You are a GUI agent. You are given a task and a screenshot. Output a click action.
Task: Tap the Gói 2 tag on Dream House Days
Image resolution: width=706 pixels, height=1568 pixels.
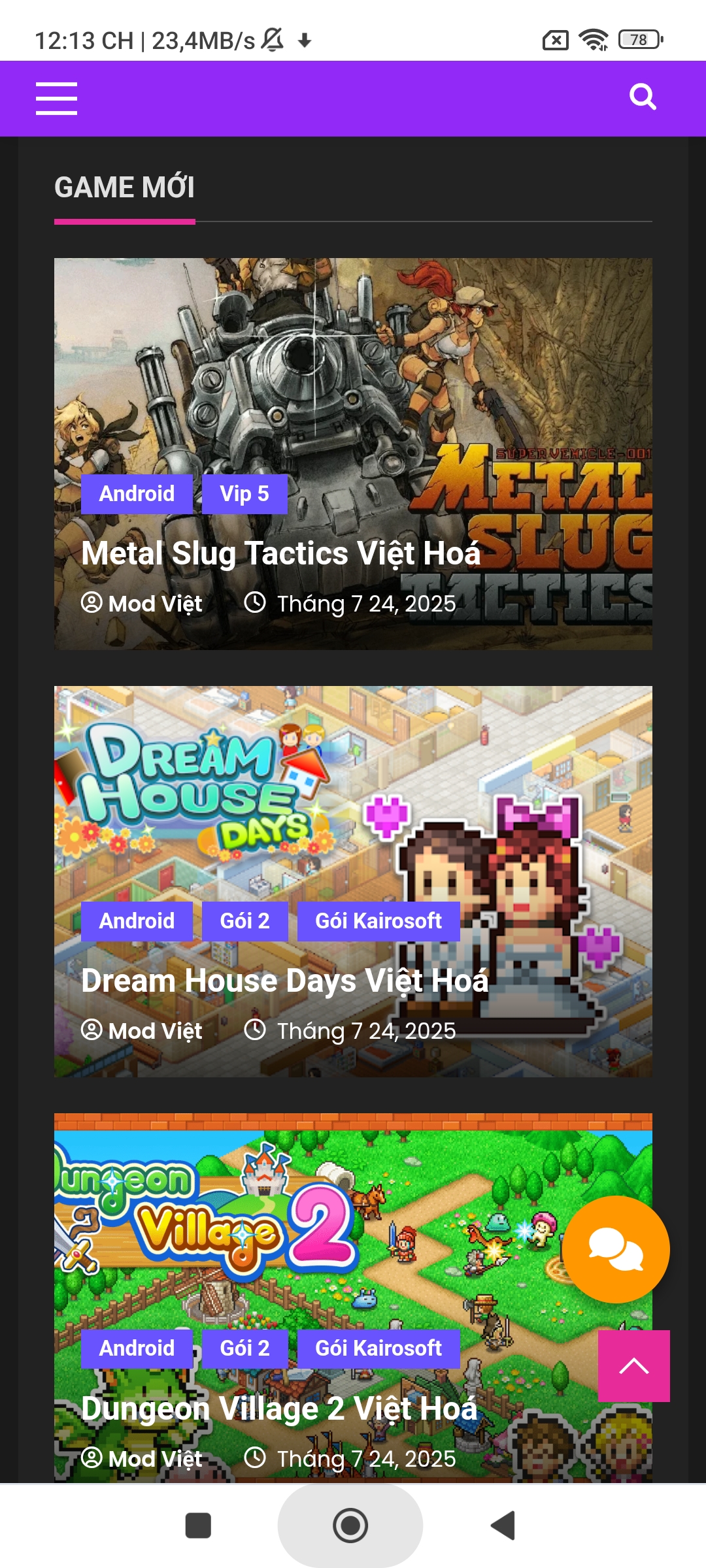(x=244, y=921)
